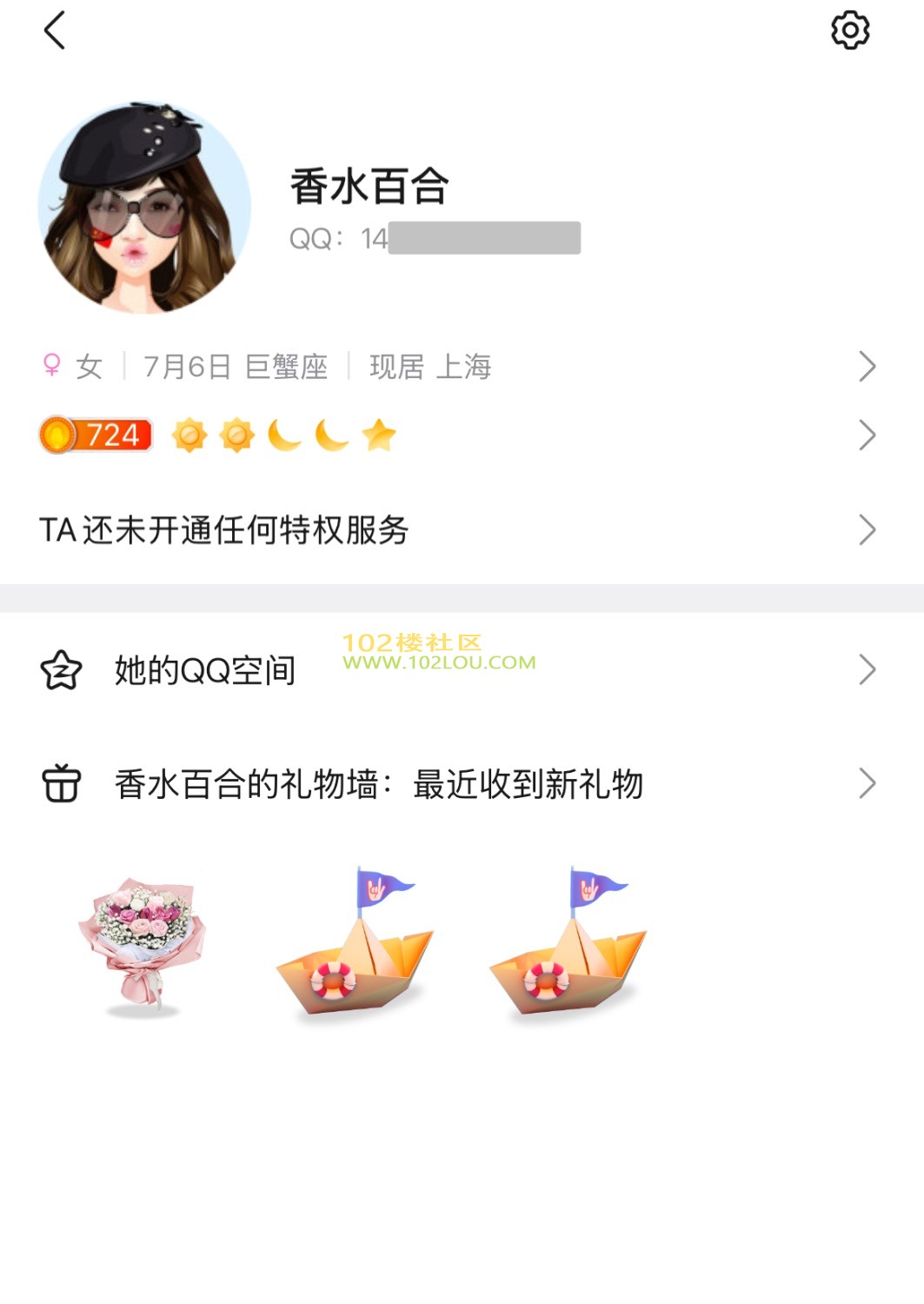Open the settings gear icon
Viewport: 924px width, 1304px height.
pos(849,31)
